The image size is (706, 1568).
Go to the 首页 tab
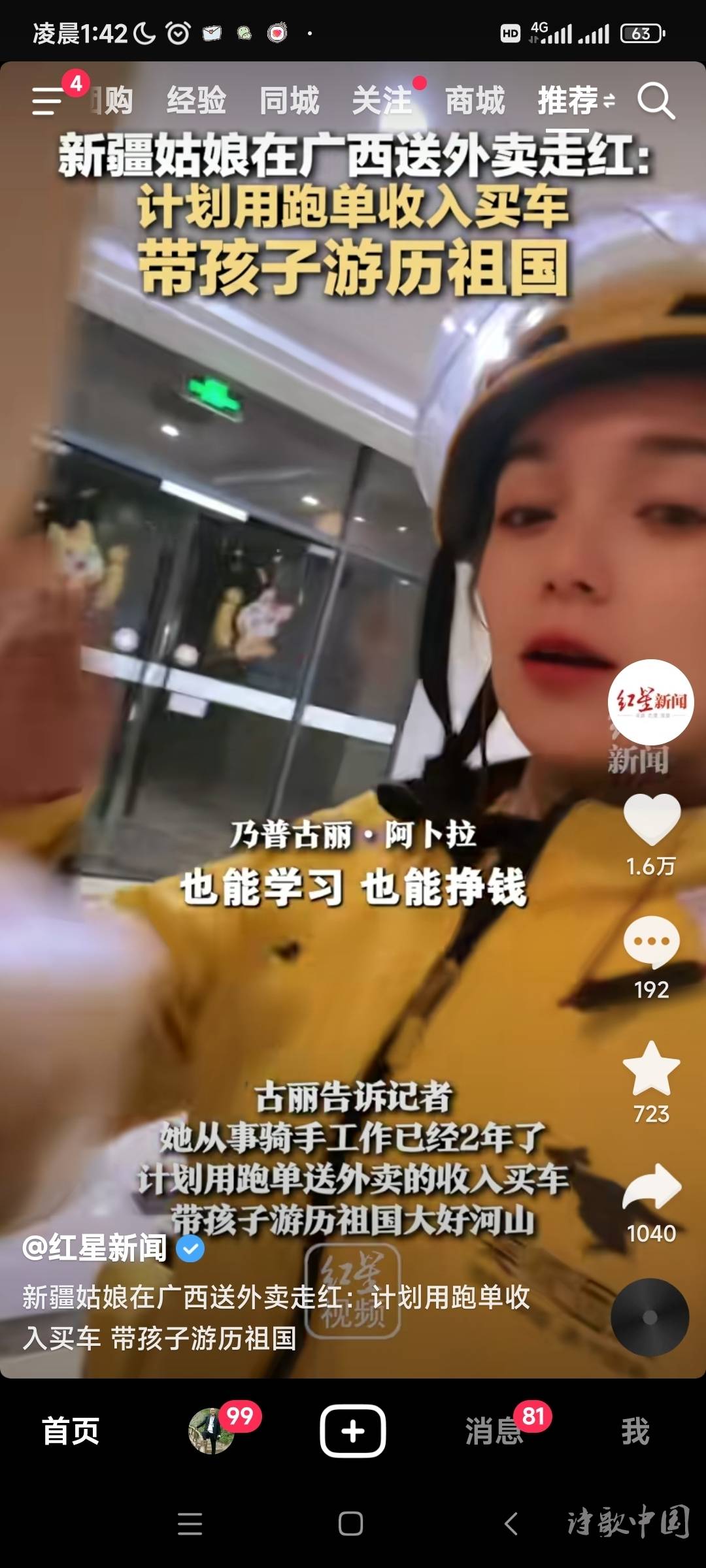point(71,1431)
